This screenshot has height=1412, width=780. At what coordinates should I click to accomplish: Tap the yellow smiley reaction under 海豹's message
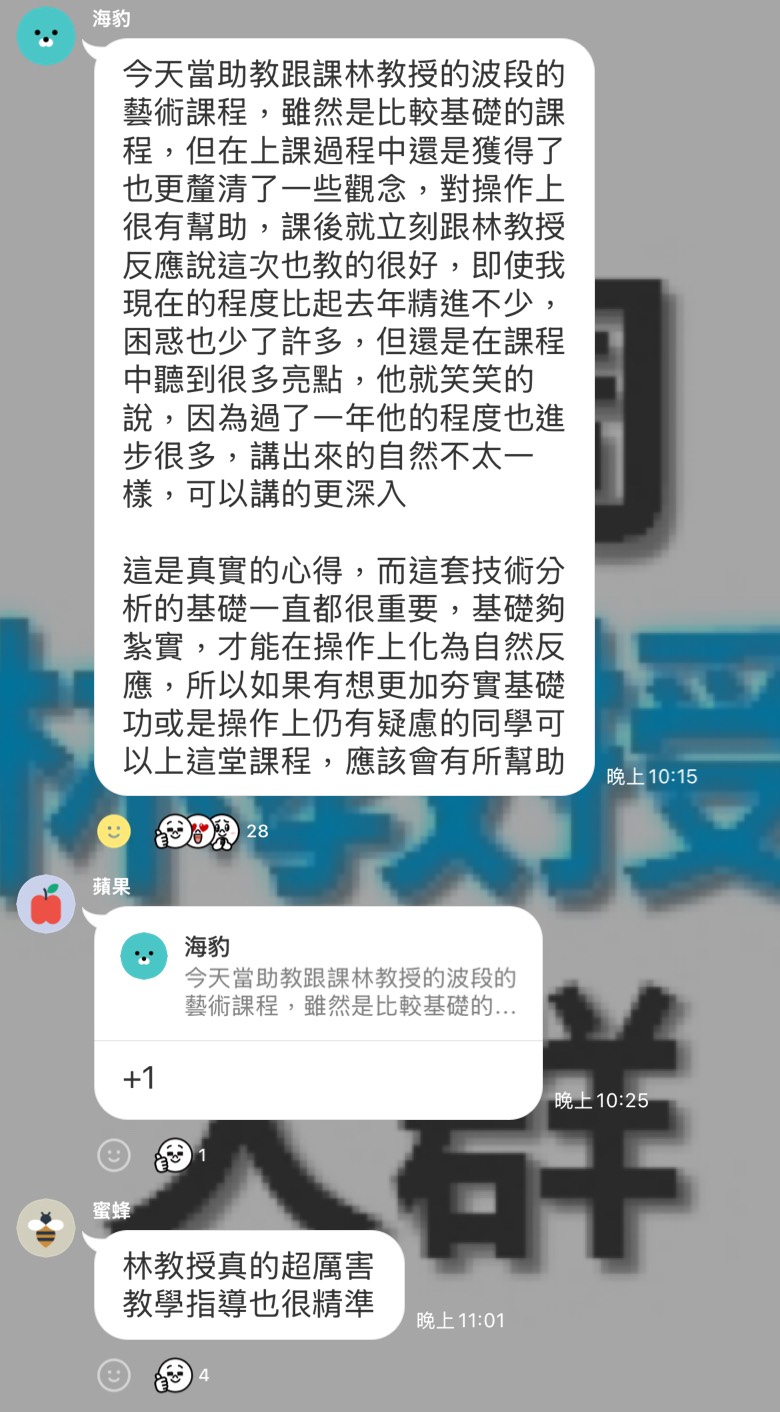click(114, 831)
